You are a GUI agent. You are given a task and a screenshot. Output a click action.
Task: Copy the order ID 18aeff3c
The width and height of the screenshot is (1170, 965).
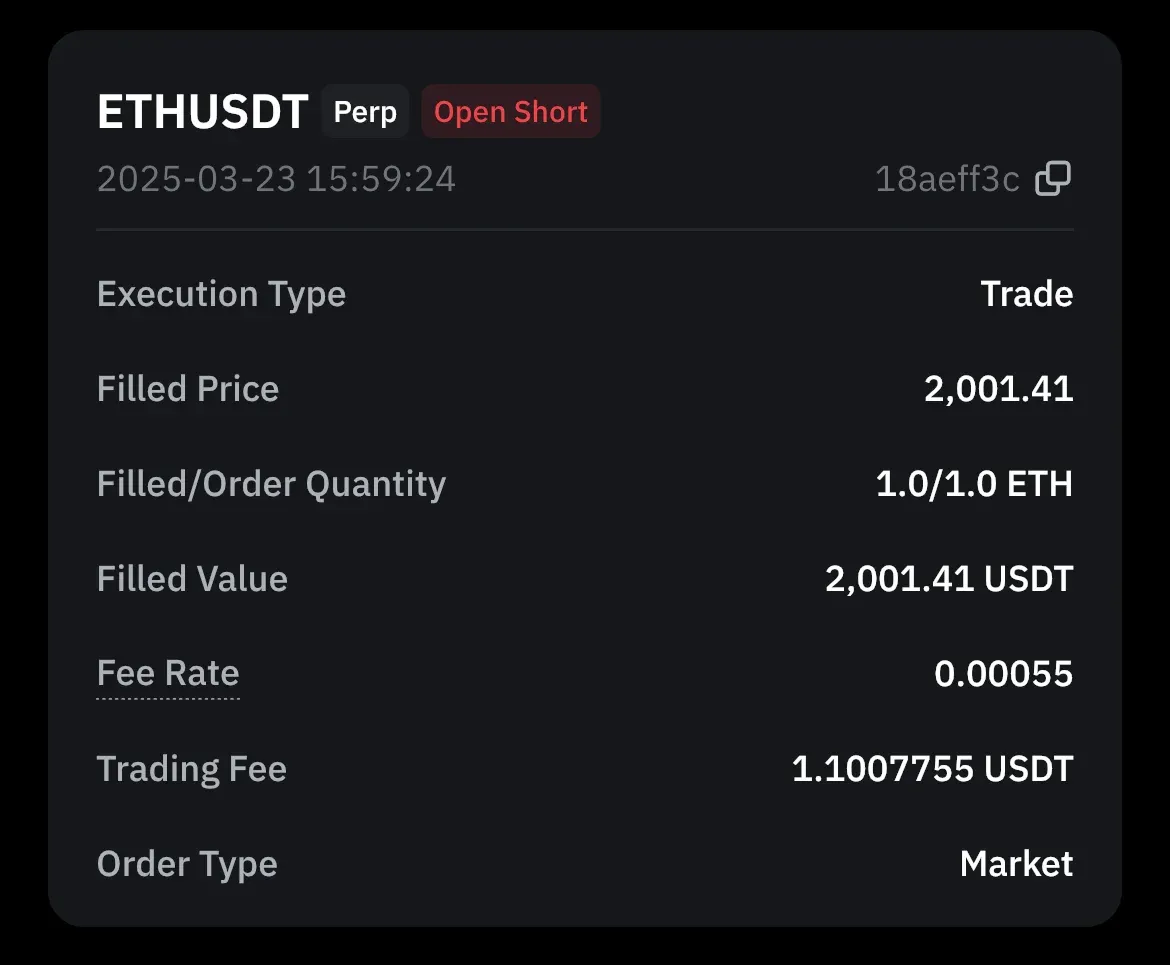[1052, 179]
